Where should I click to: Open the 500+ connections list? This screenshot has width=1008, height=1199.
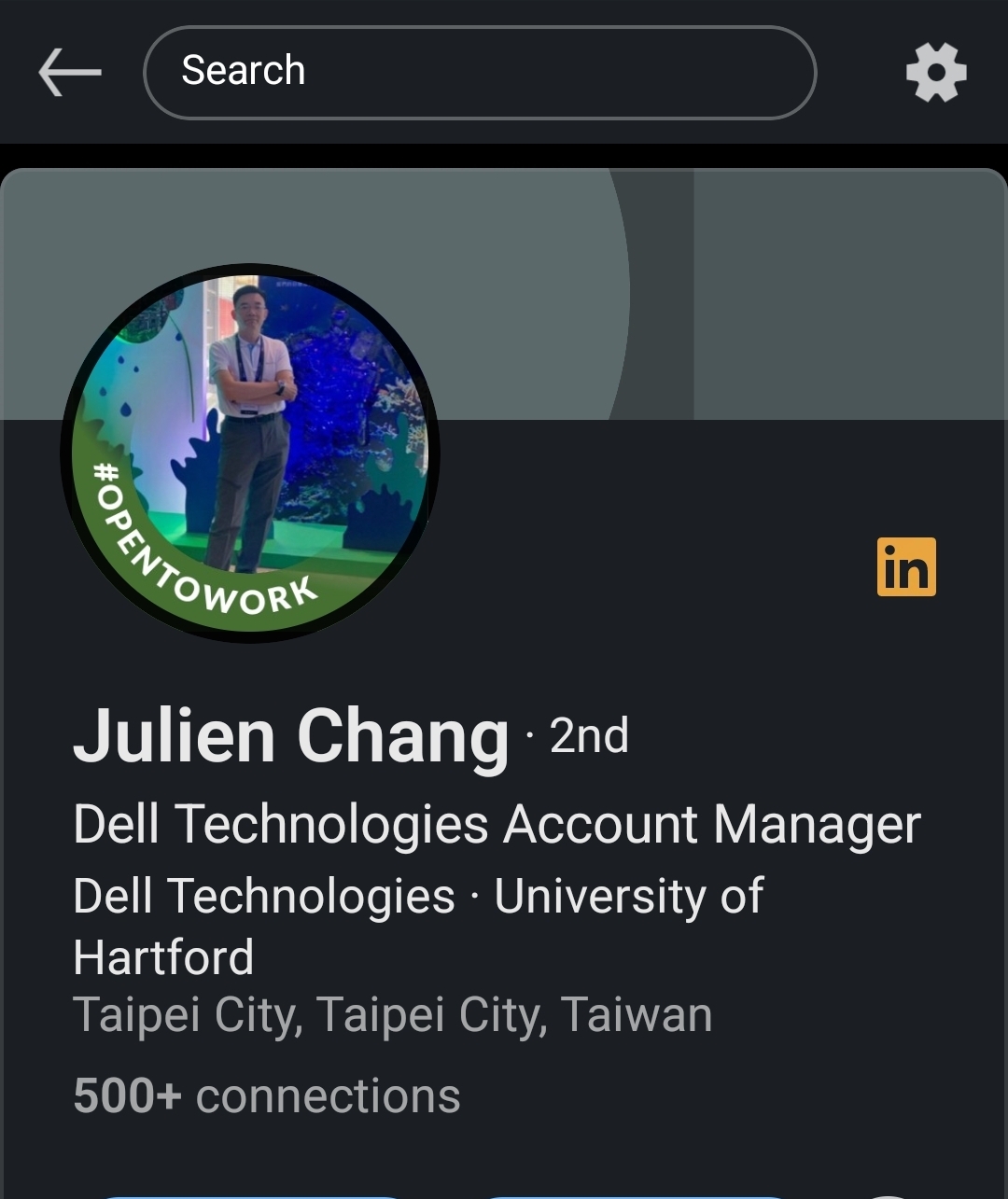(267, 1095)
